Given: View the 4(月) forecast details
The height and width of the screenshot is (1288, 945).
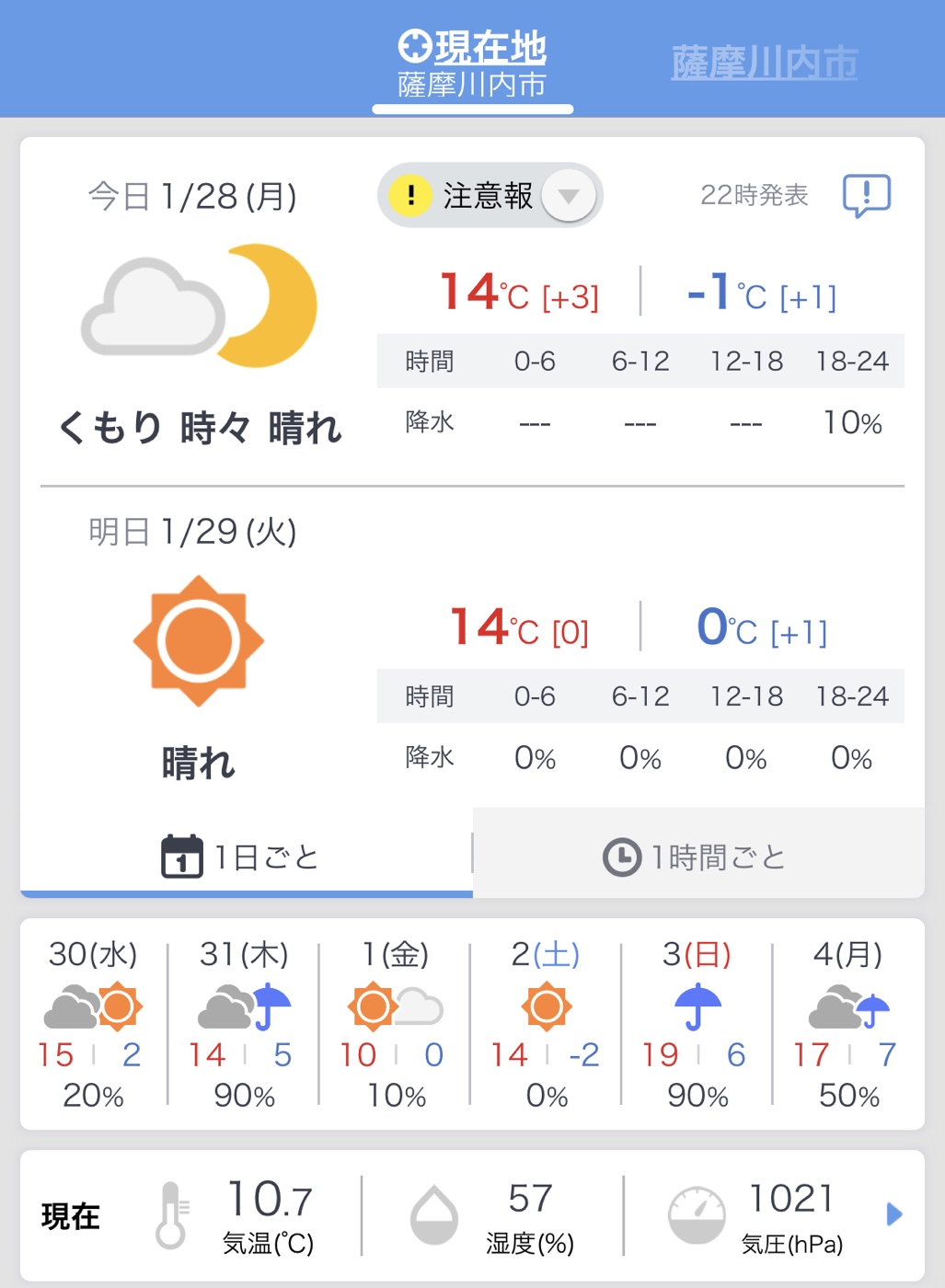Looking at the screenshot, I should click(847, 1023).
